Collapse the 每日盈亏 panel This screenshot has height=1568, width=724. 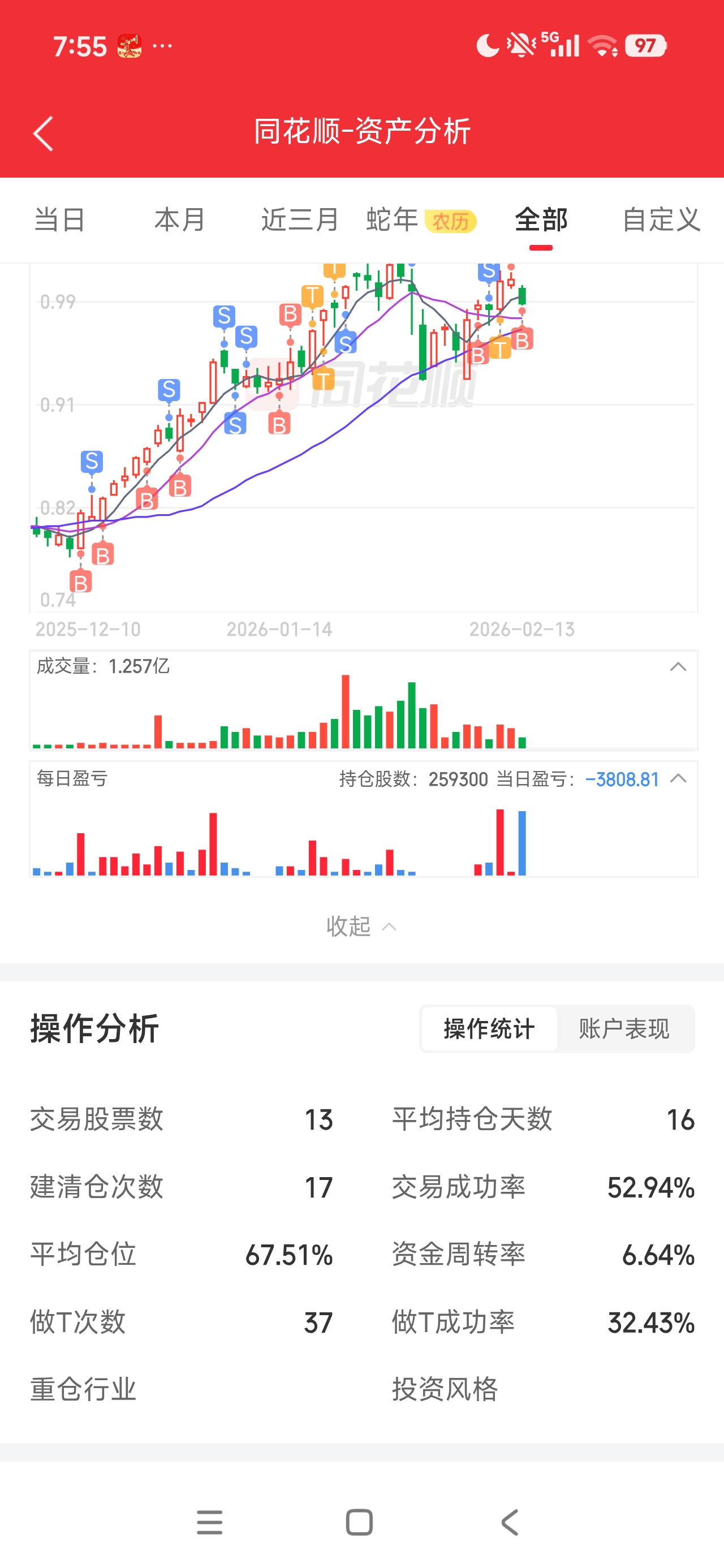coord(678,778)
